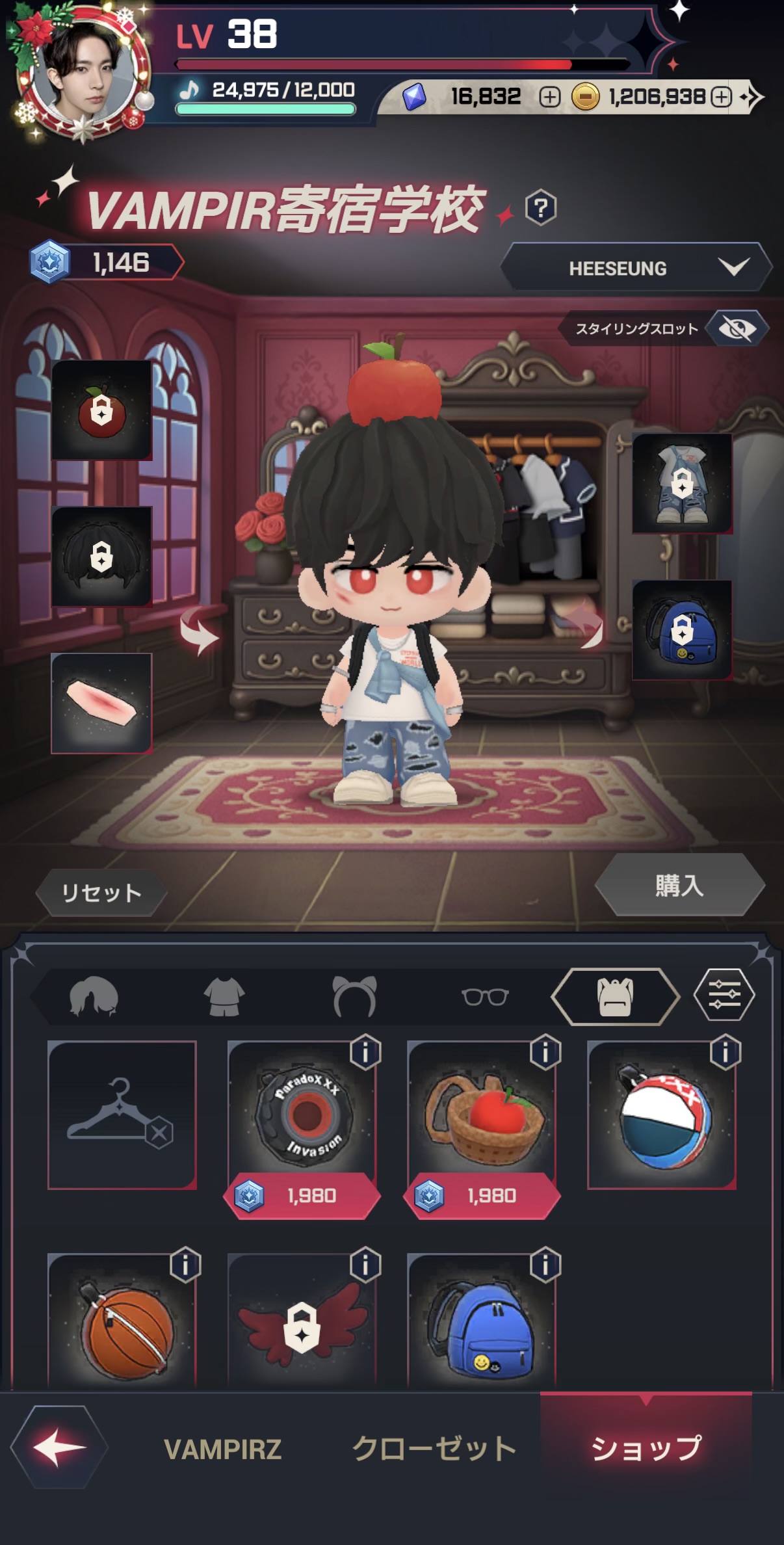Open the item filter settings icon
784x1545 pixels.
point(724,995)
